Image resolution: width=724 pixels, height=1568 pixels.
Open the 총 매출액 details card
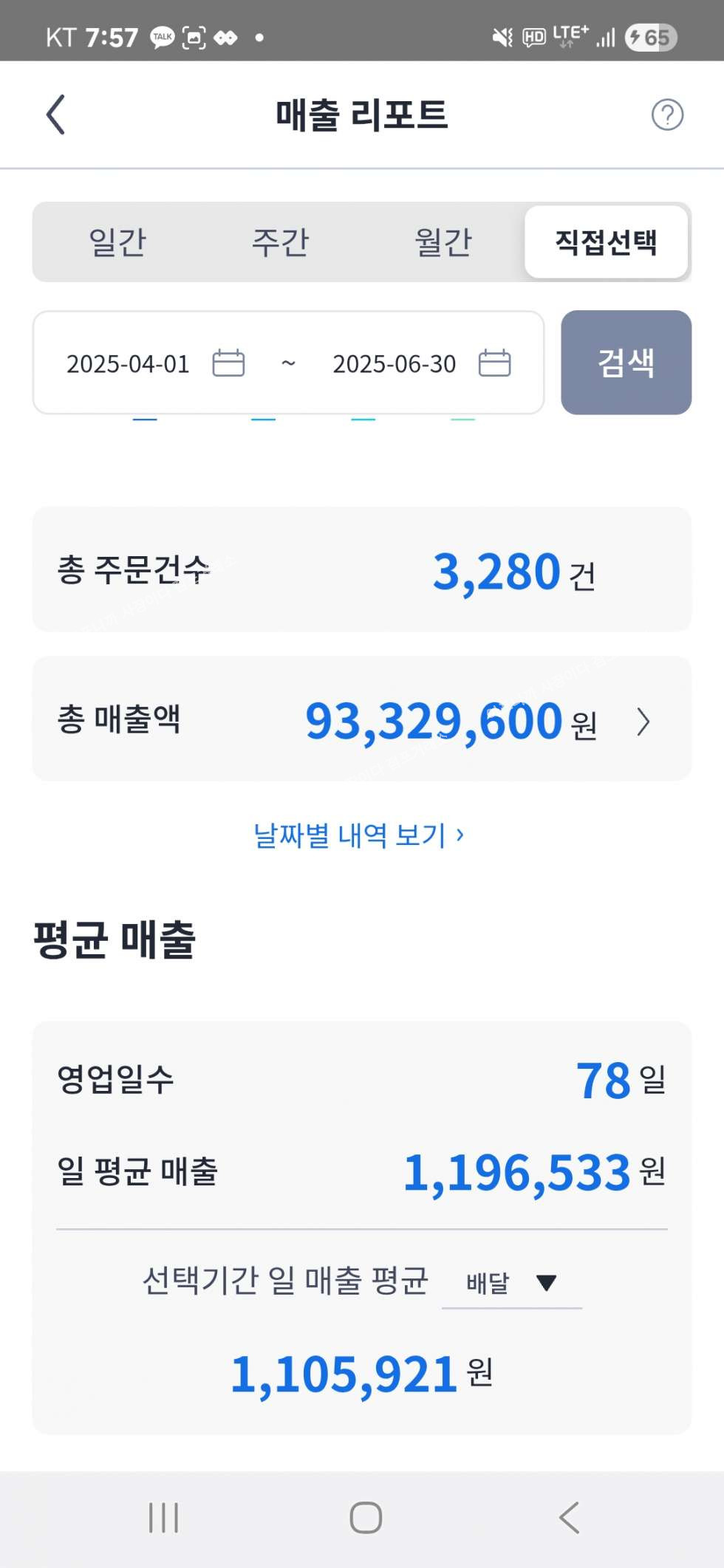[x=362, y=719]
